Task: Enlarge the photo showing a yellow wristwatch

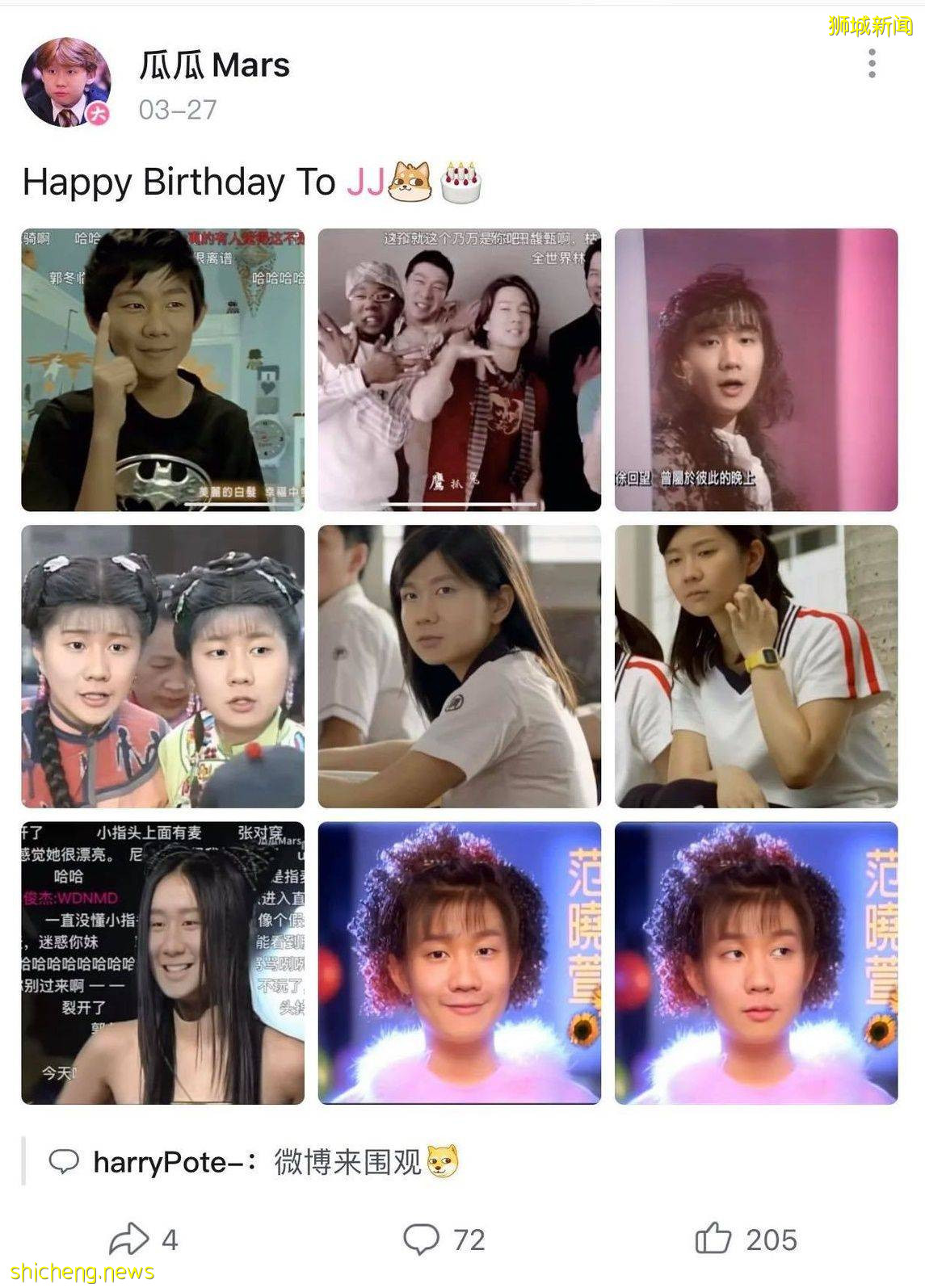Action: (x=755, y=666)
